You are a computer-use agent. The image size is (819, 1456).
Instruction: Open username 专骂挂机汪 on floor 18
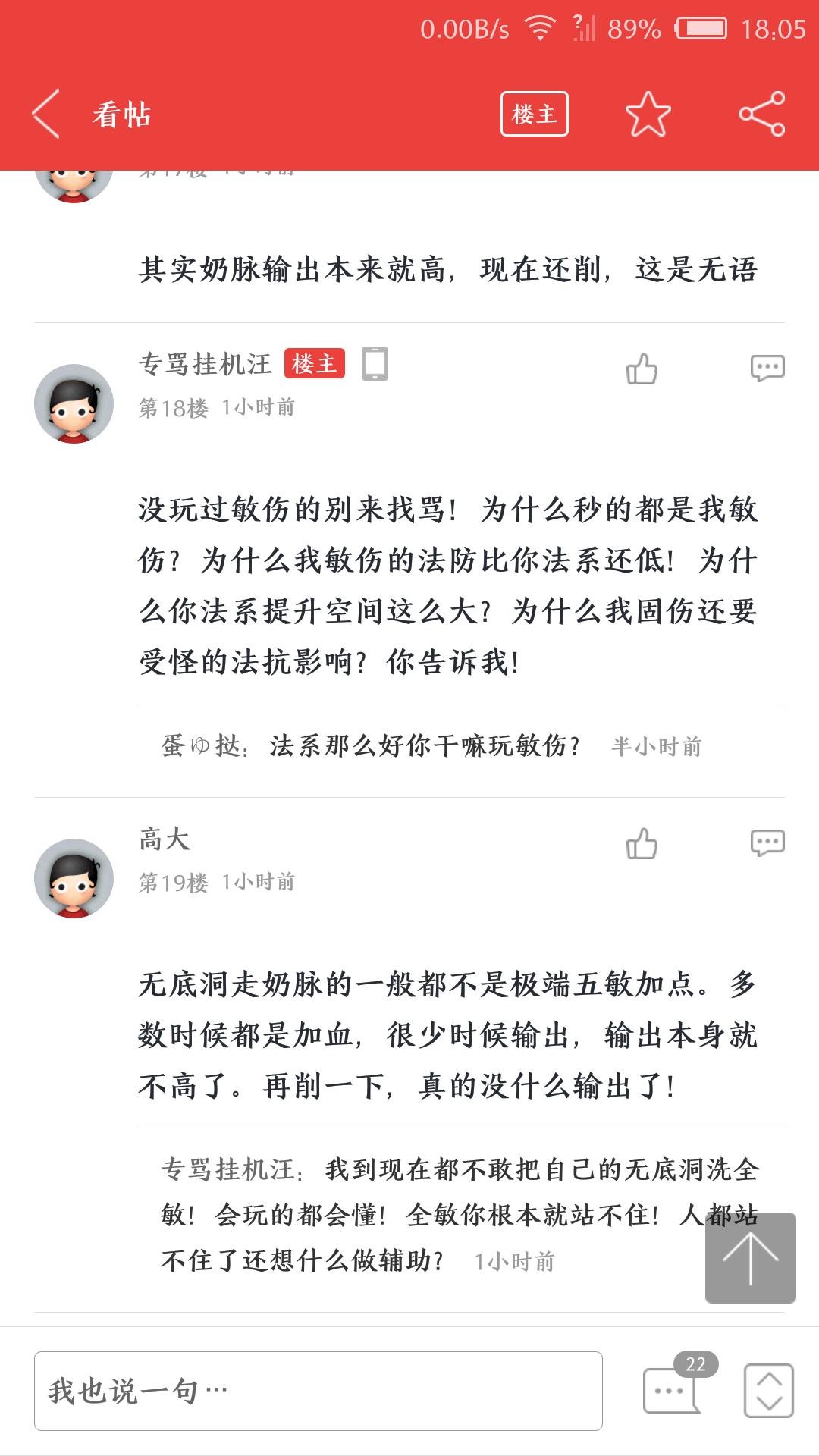coord(205,365)
